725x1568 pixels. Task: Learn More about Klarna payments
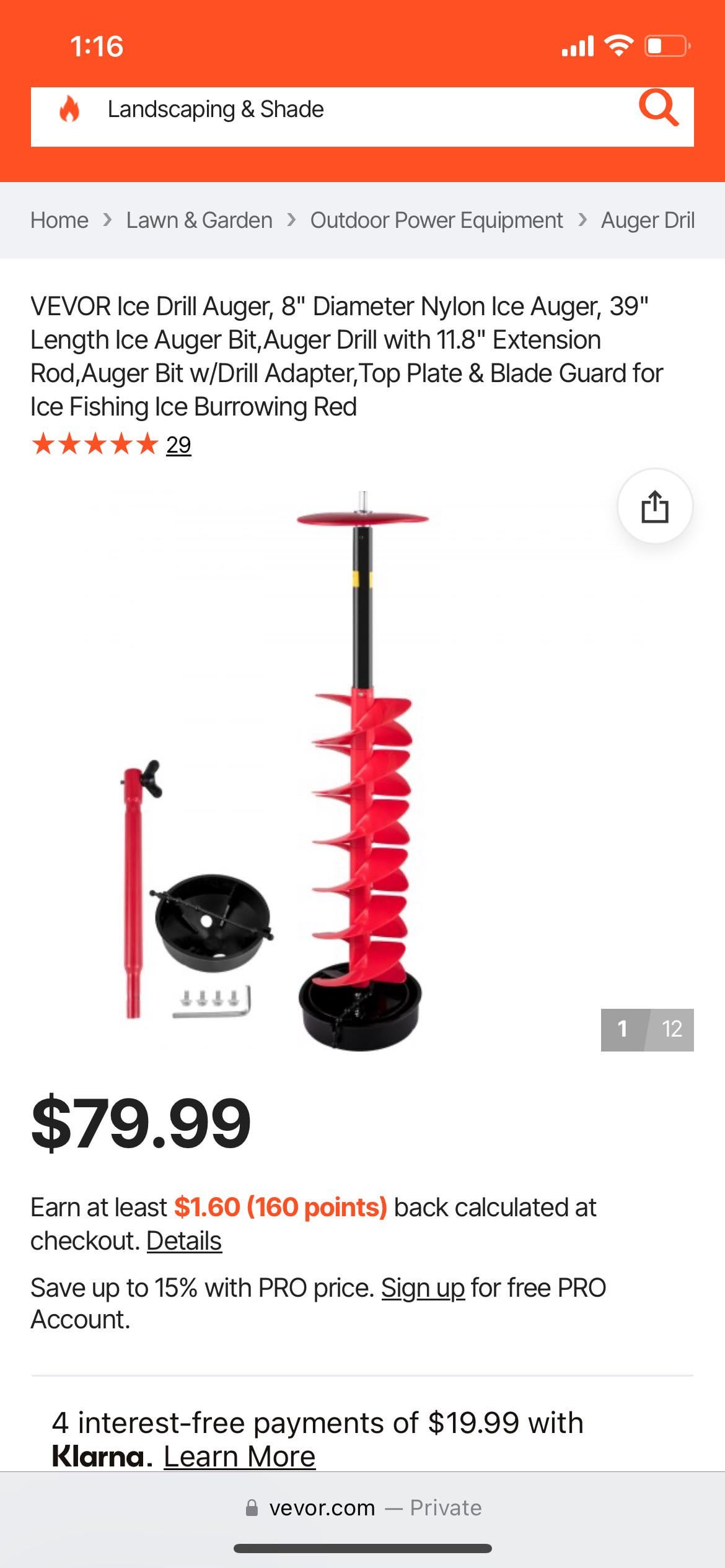239,1457
